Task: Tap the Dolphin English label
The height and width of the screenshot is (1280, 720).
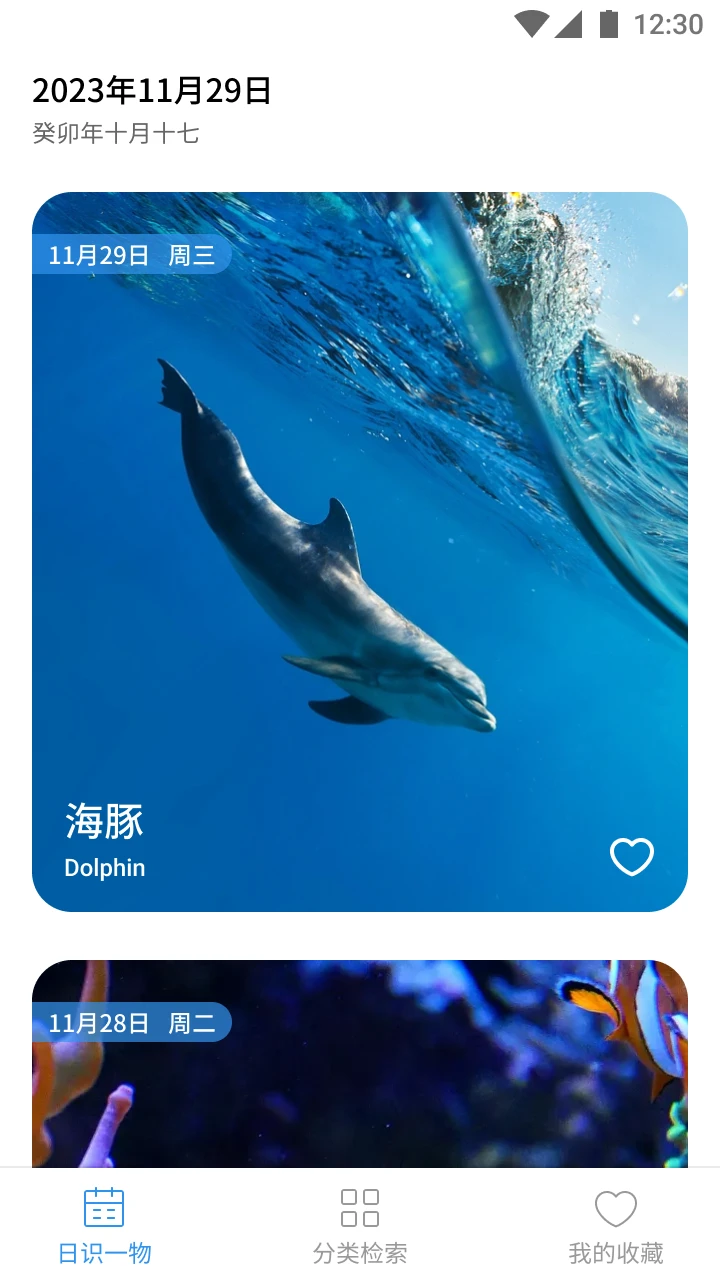Action: [104, 868]
